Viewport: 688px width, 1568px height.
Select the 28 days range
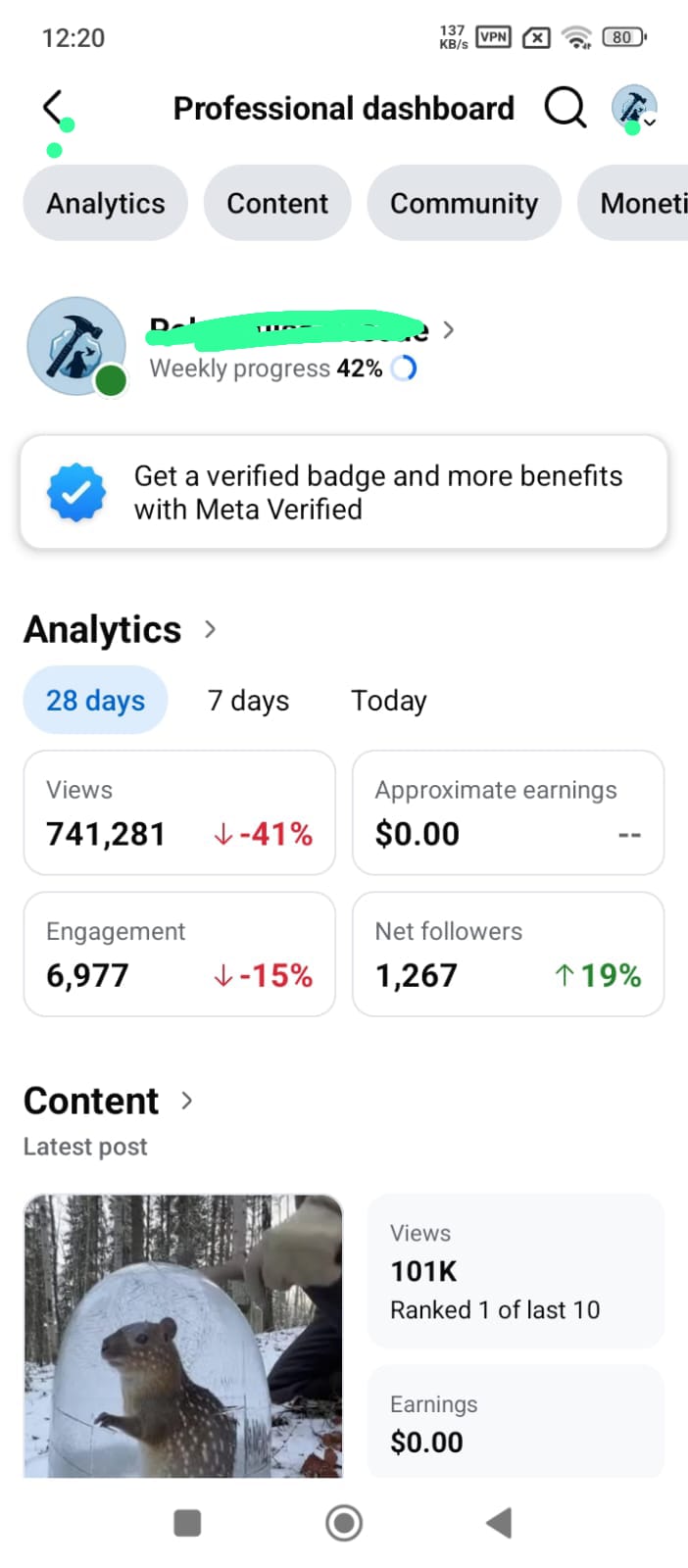point(95,701)
